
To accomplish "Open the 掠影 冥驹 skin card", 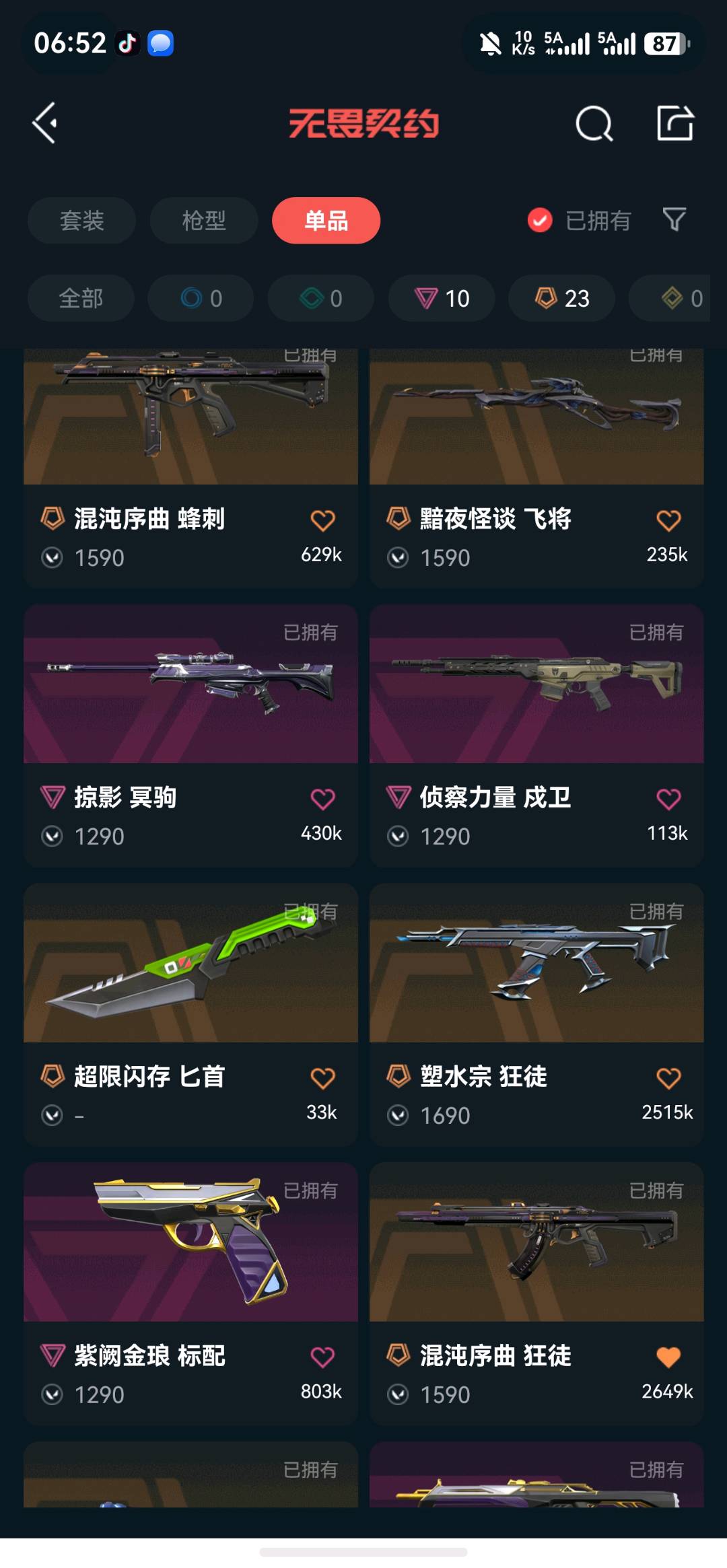I will pyautogui.click(x=191, y=736).
